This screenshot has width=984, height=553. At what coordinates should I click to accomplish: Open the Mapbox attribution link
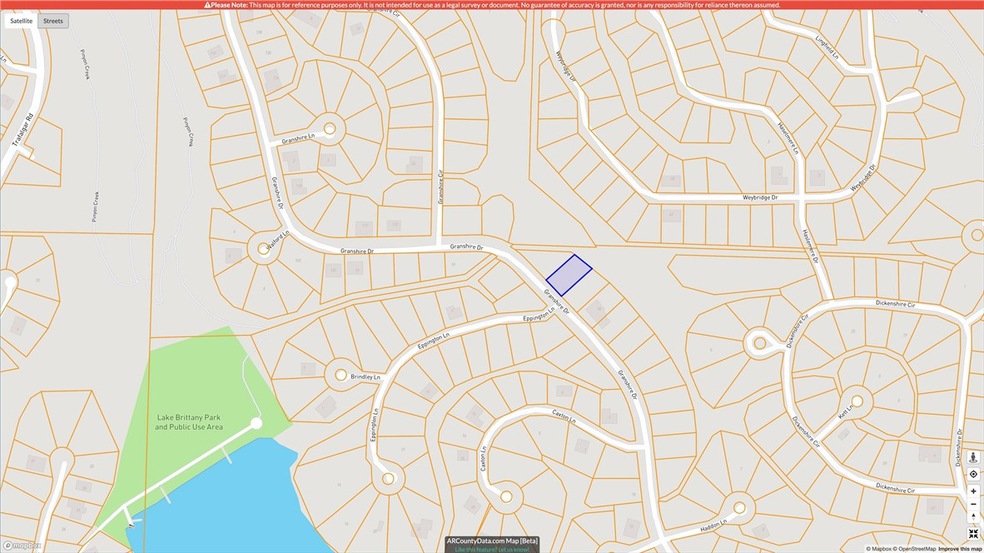coord(856,549)
